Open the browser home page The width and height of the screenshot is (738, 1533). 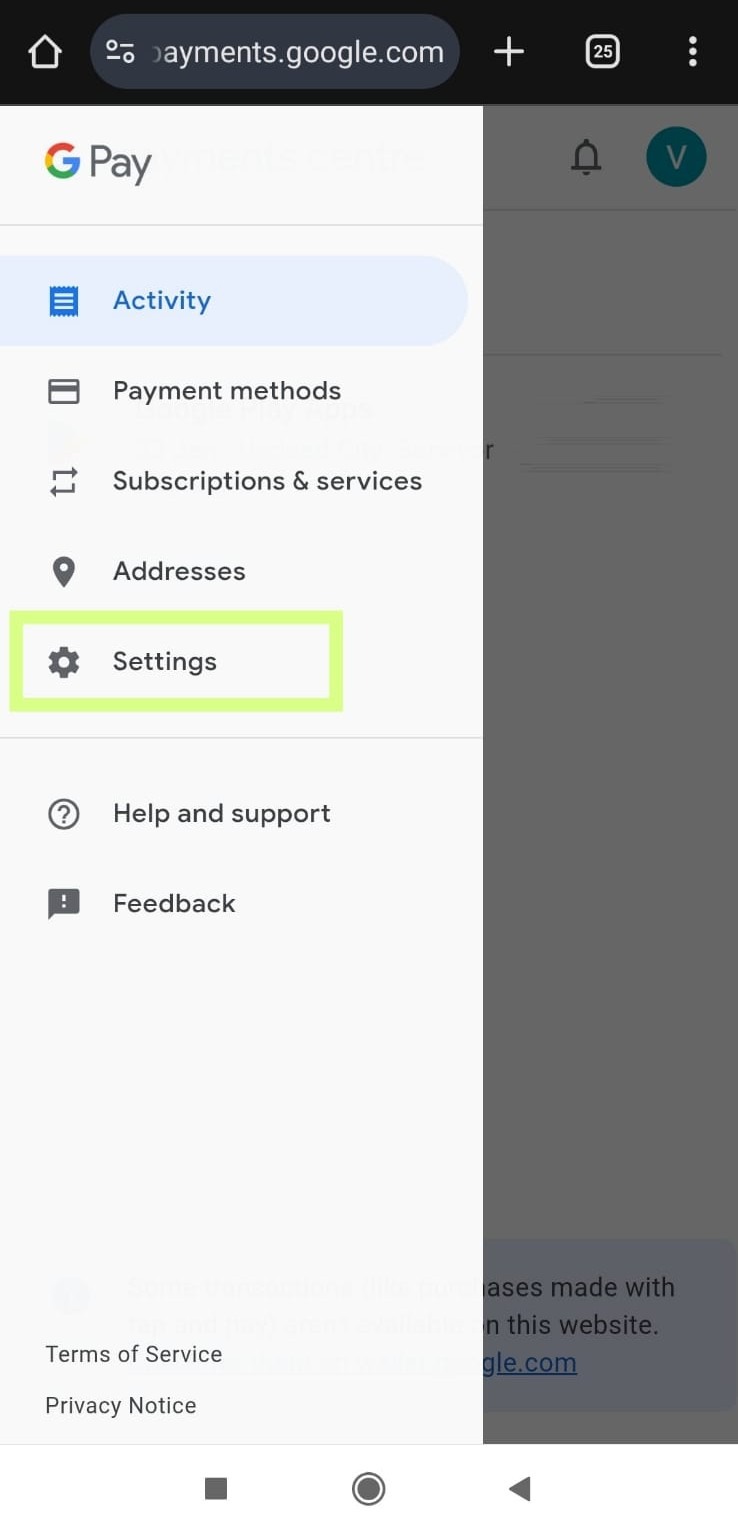(x=45, y=52)
